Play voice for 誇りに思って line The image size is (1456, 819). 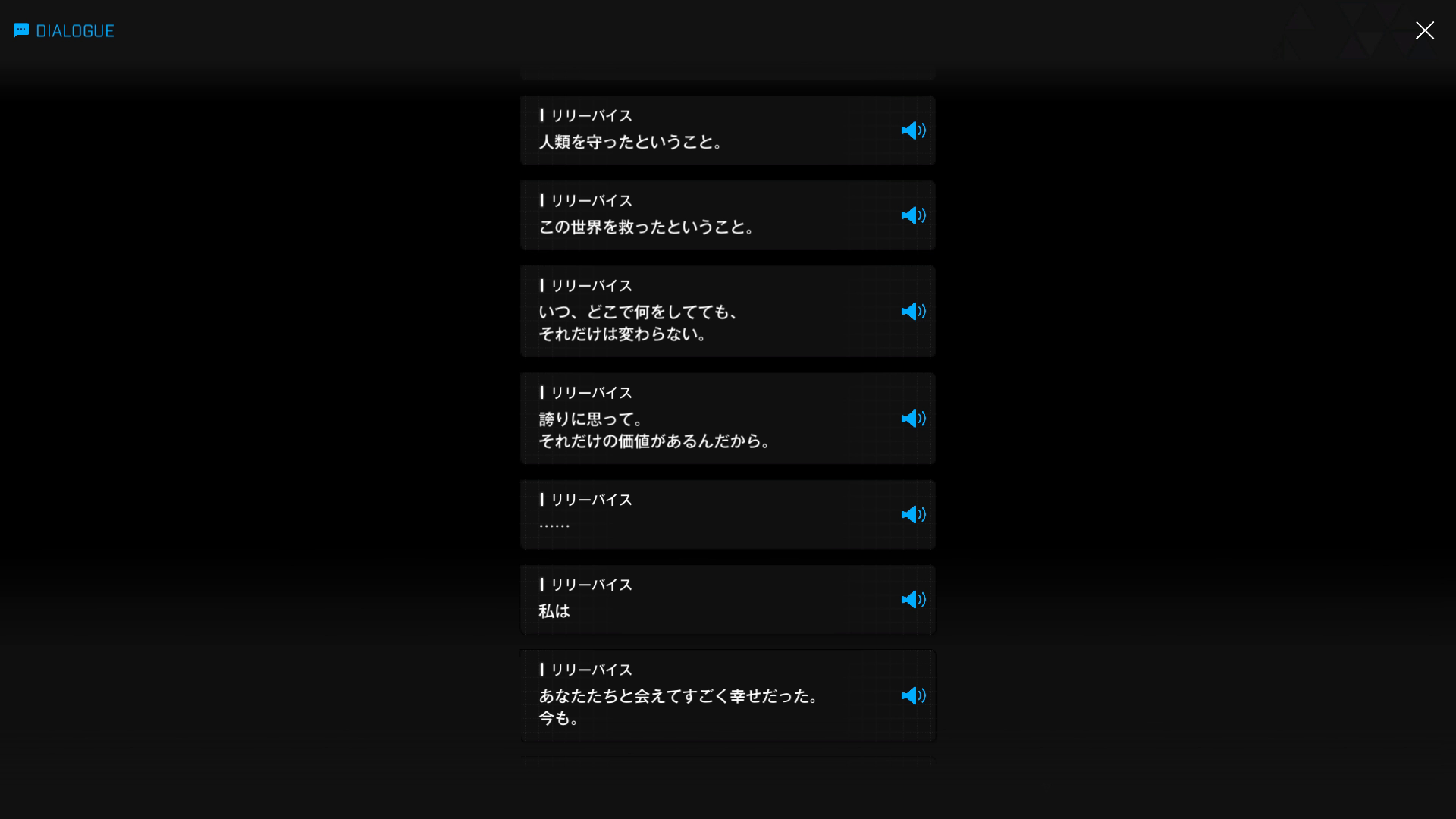(x=913, y=419)
